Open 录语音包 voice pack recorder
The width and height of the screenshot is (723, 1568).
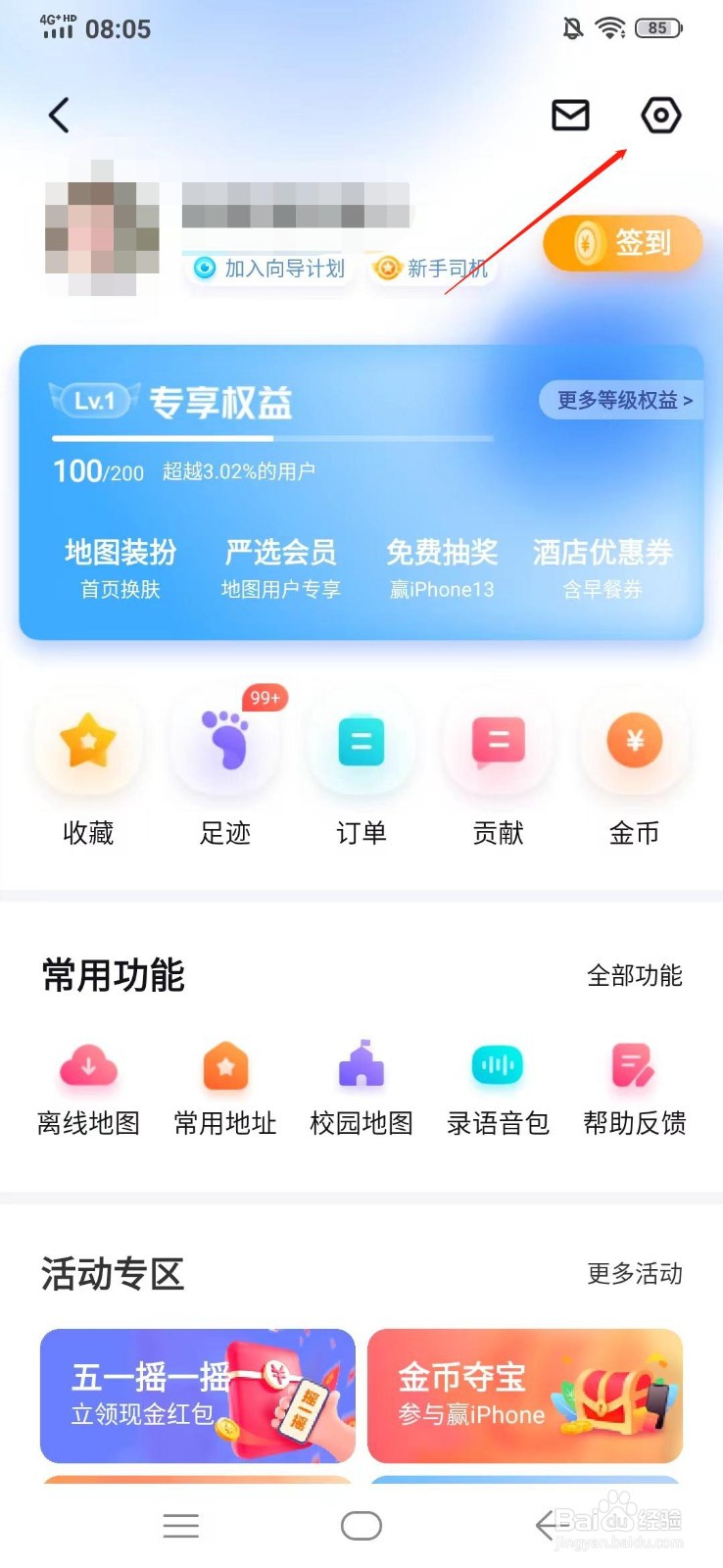[x=497, y=1086]
